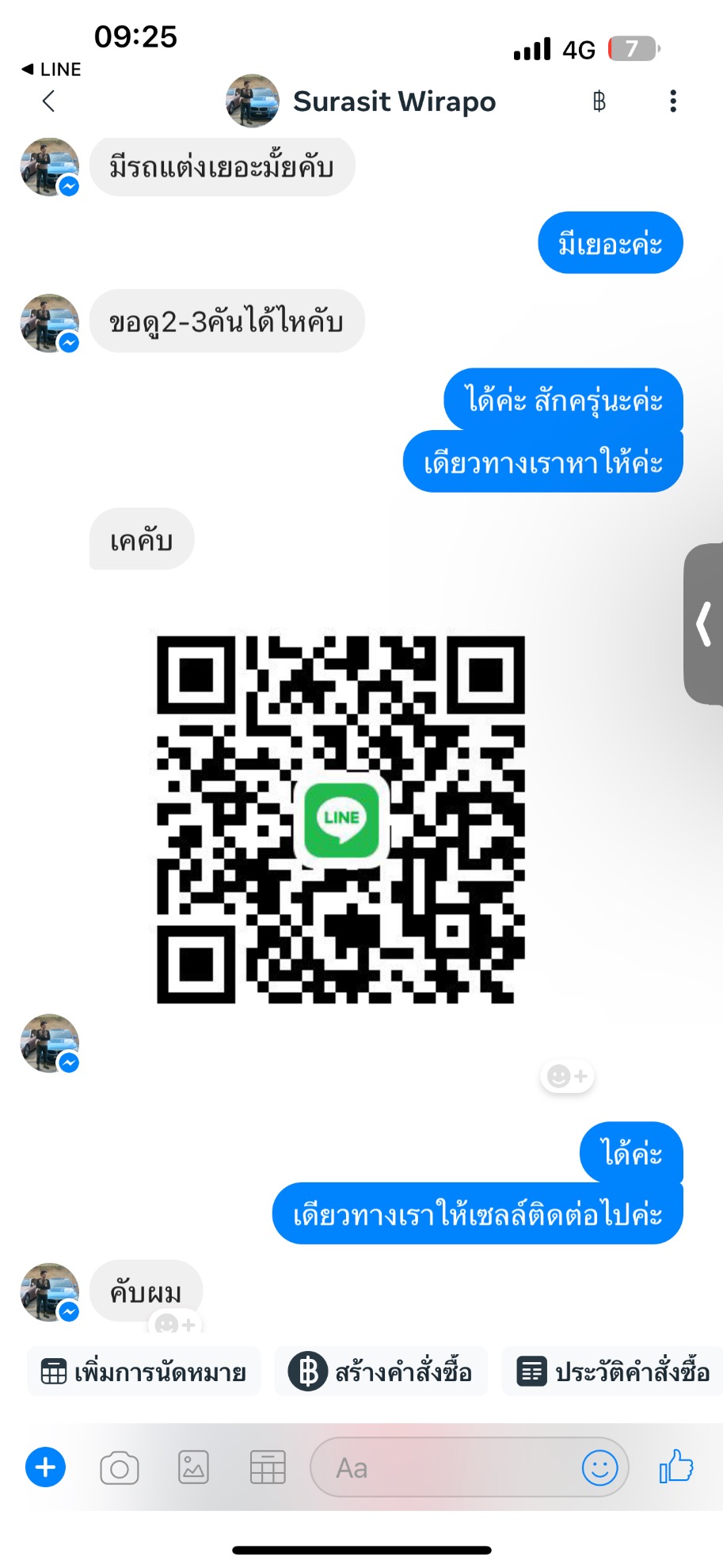Return to LINE app via status bar
723x1568 pixels.
pos(51,70)
